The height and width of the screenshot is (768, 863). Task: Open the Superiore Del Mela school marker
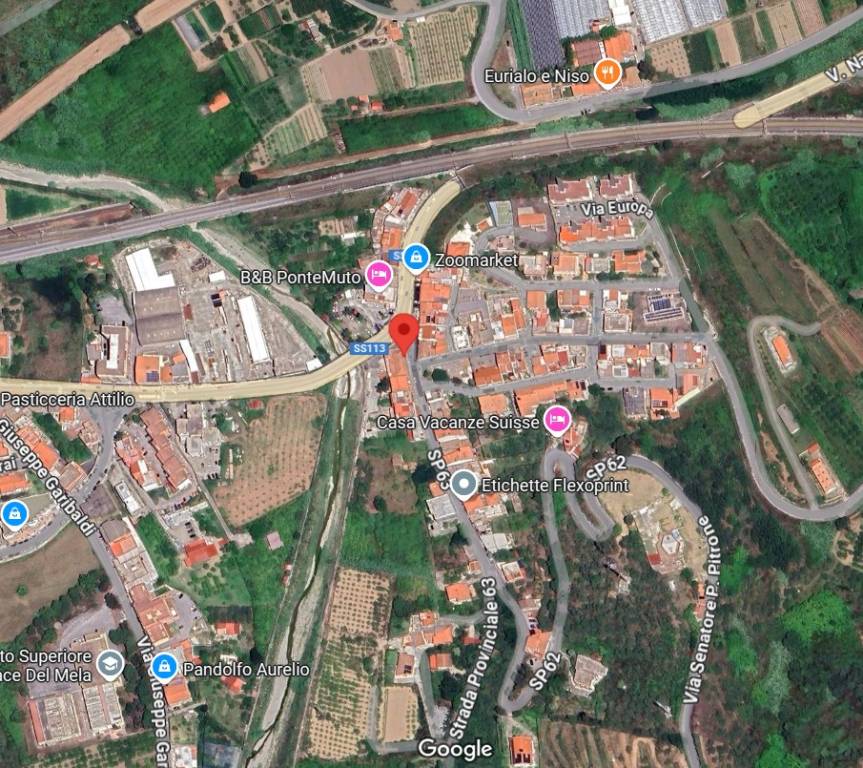point(109,663)
